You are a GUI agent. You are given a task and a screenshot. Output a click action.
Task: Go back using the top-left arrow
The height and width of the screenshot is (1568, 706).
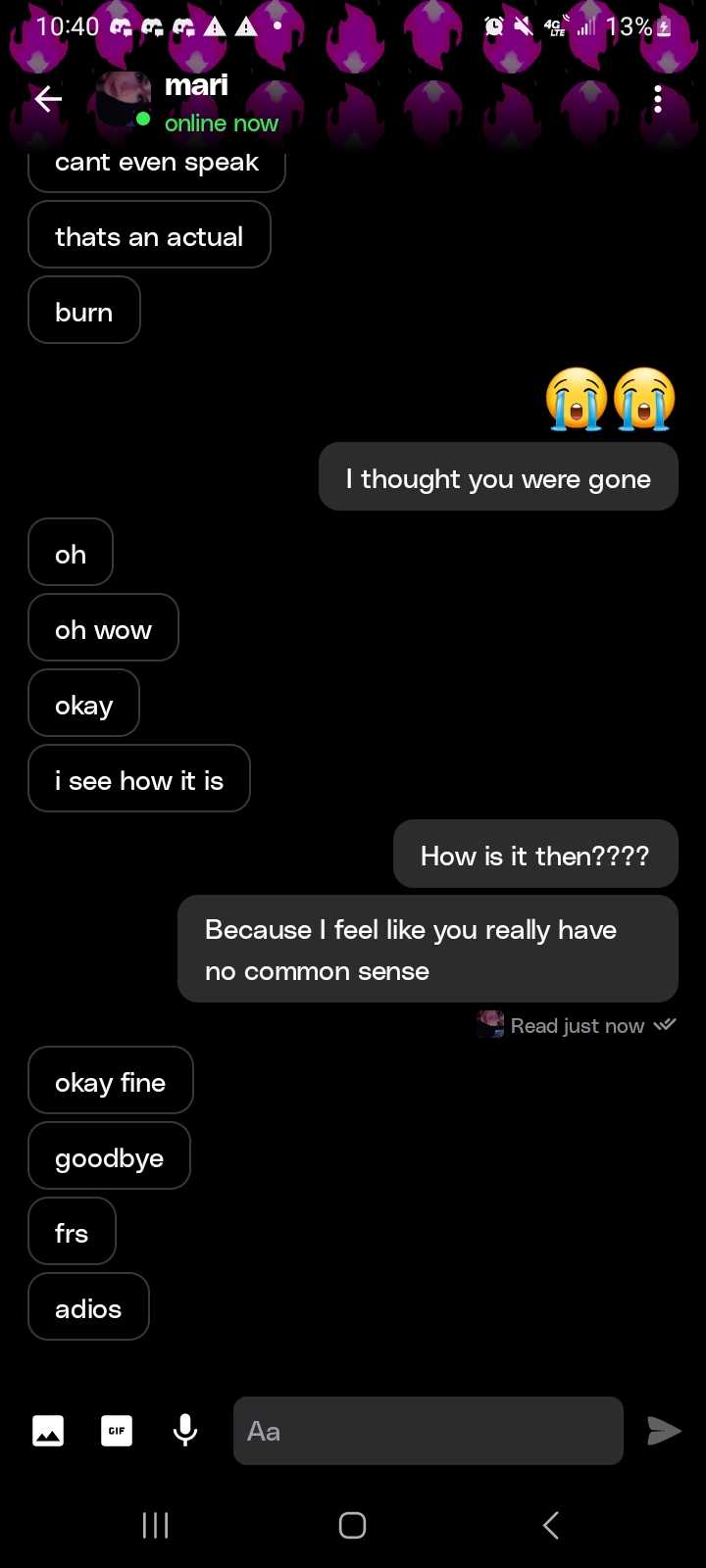[48, 99]
